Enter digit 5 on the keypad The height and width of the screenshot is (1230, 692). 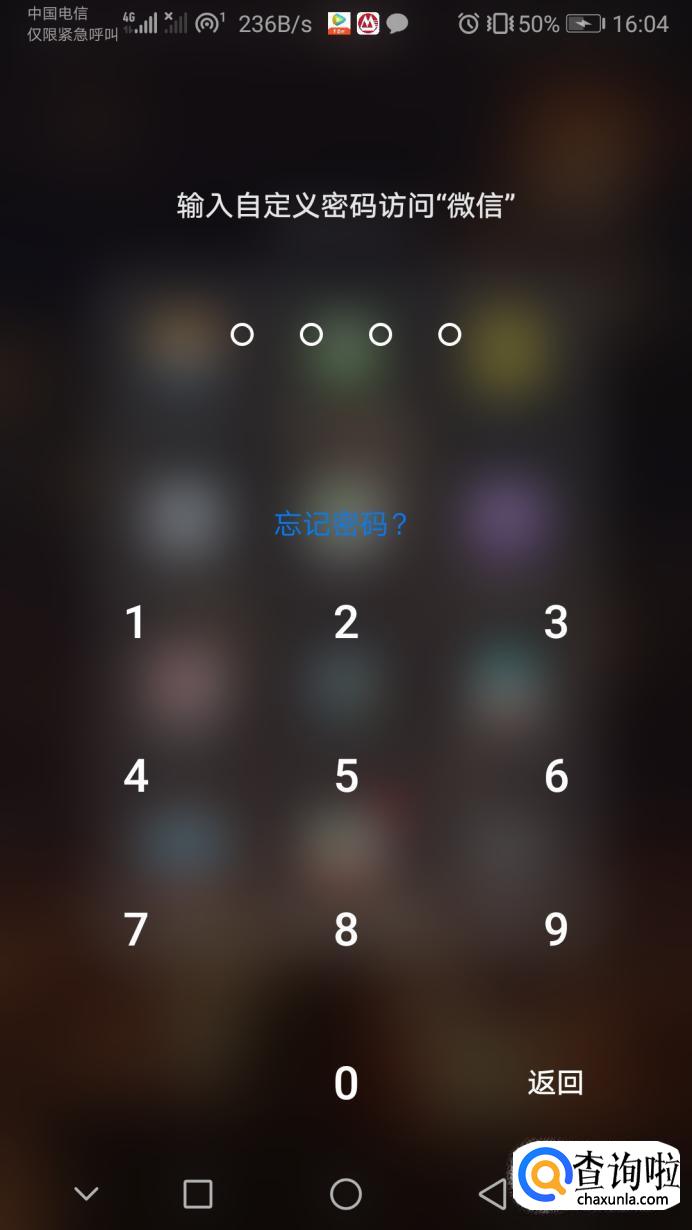pyautogui.click(x=346, y=777)
